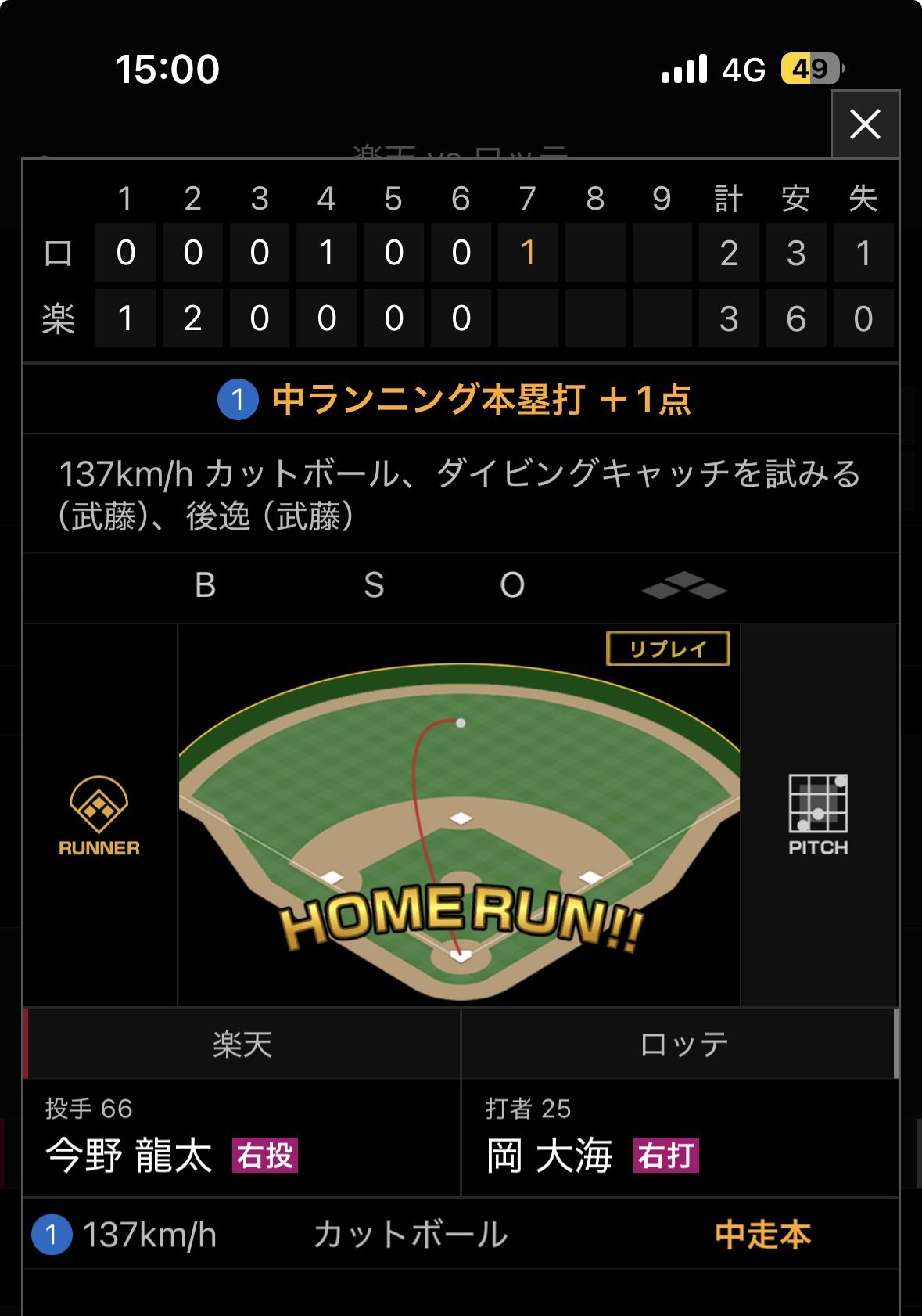Viewport: 922px width, 1316px height.
Task: View batter 岡 大海 details
Action: (550, 1155)
